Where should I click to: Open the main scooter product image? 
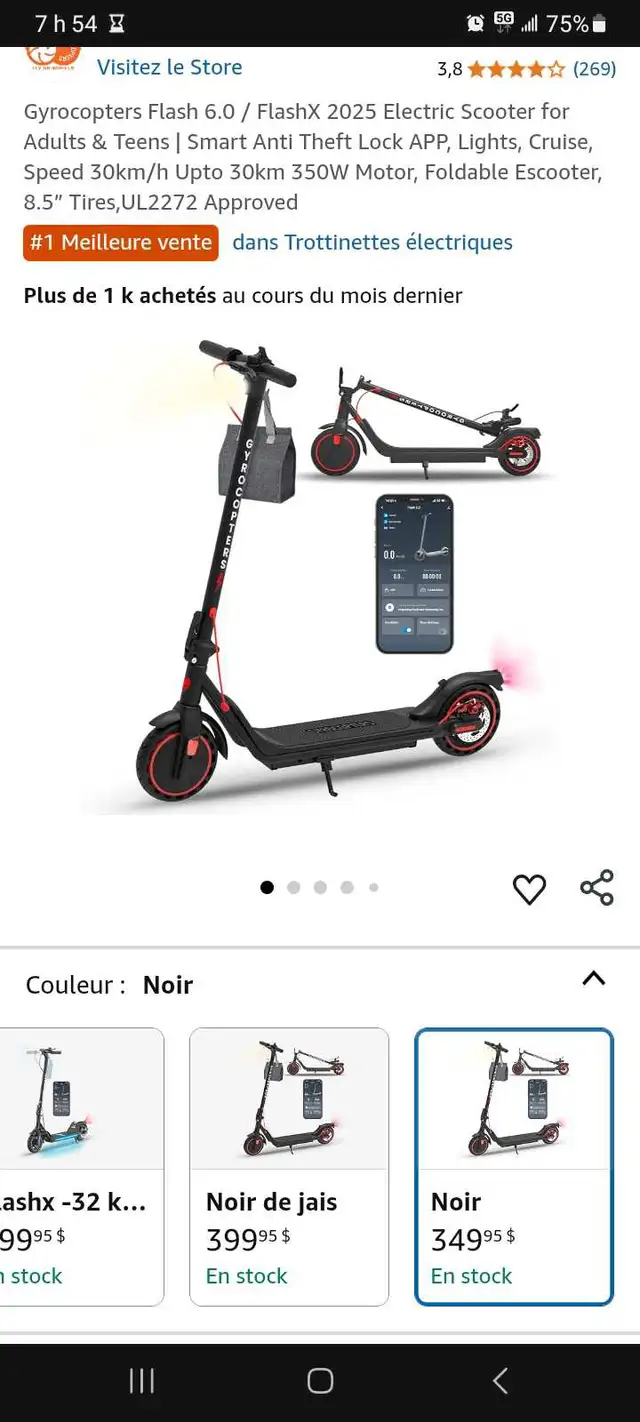coord(320,575)
